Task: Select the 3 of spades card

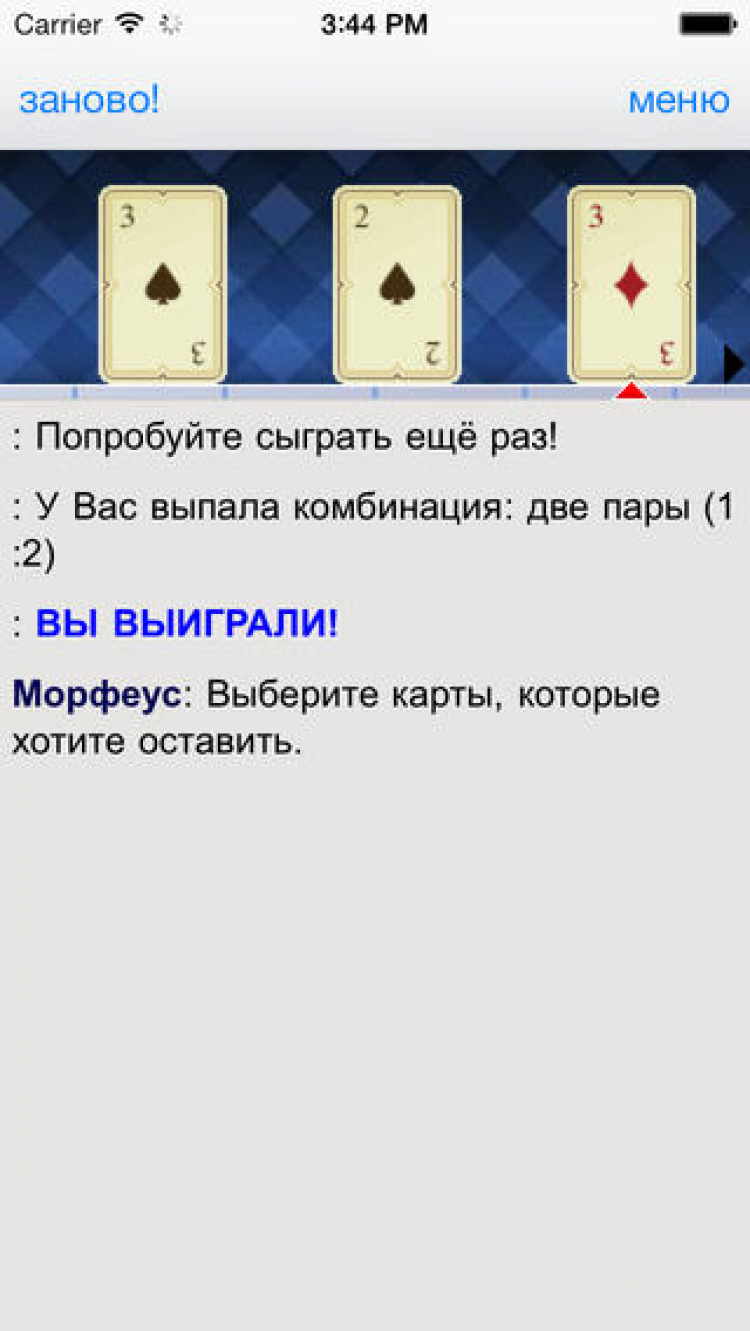Action: [x=163, y=285]
